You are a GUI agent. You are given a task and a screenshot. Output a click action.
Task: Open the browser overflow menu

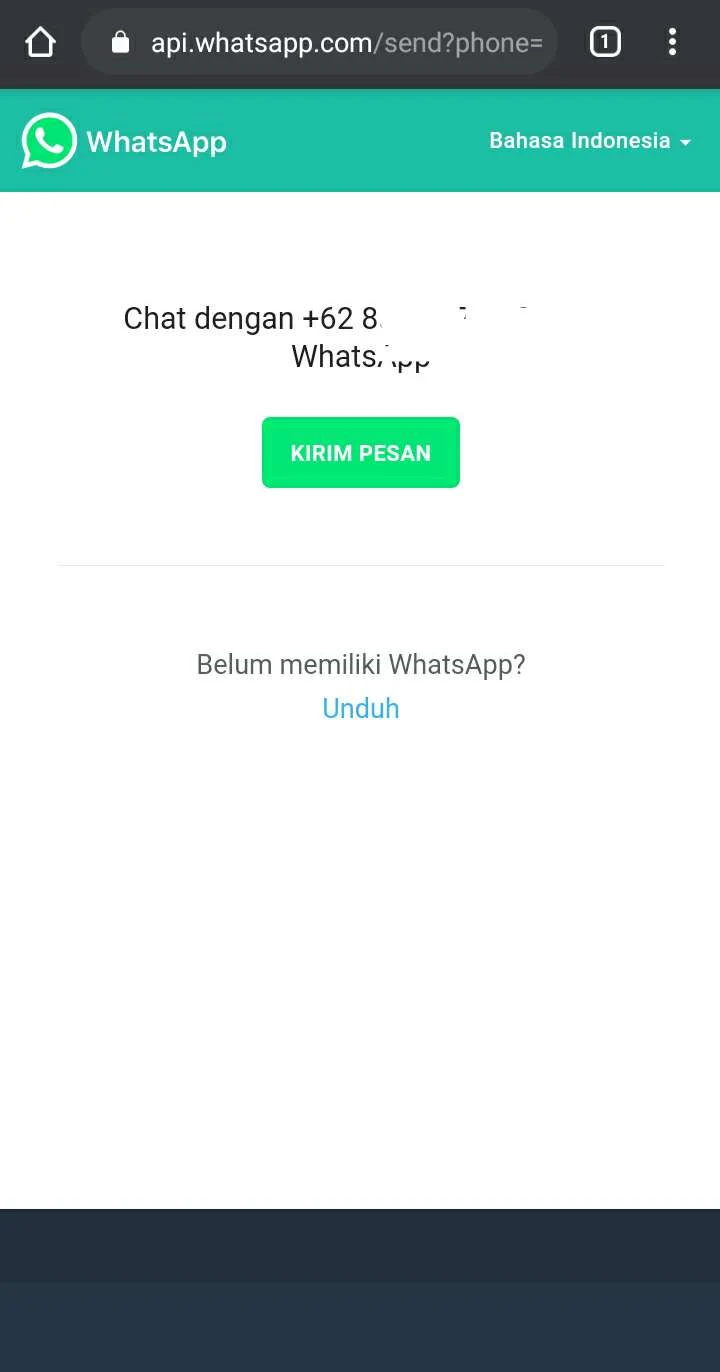672,42
